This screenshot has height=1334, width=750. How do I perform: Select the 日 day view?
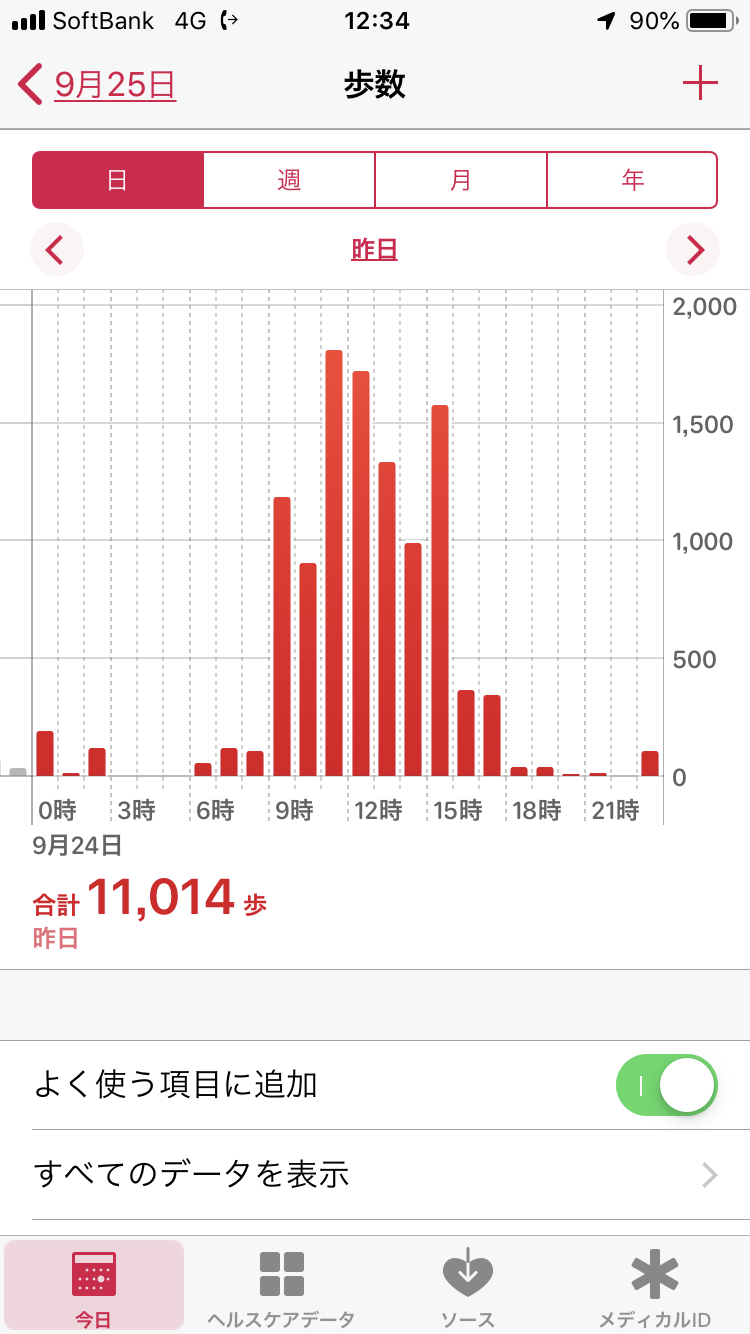(x=118, y=180)
